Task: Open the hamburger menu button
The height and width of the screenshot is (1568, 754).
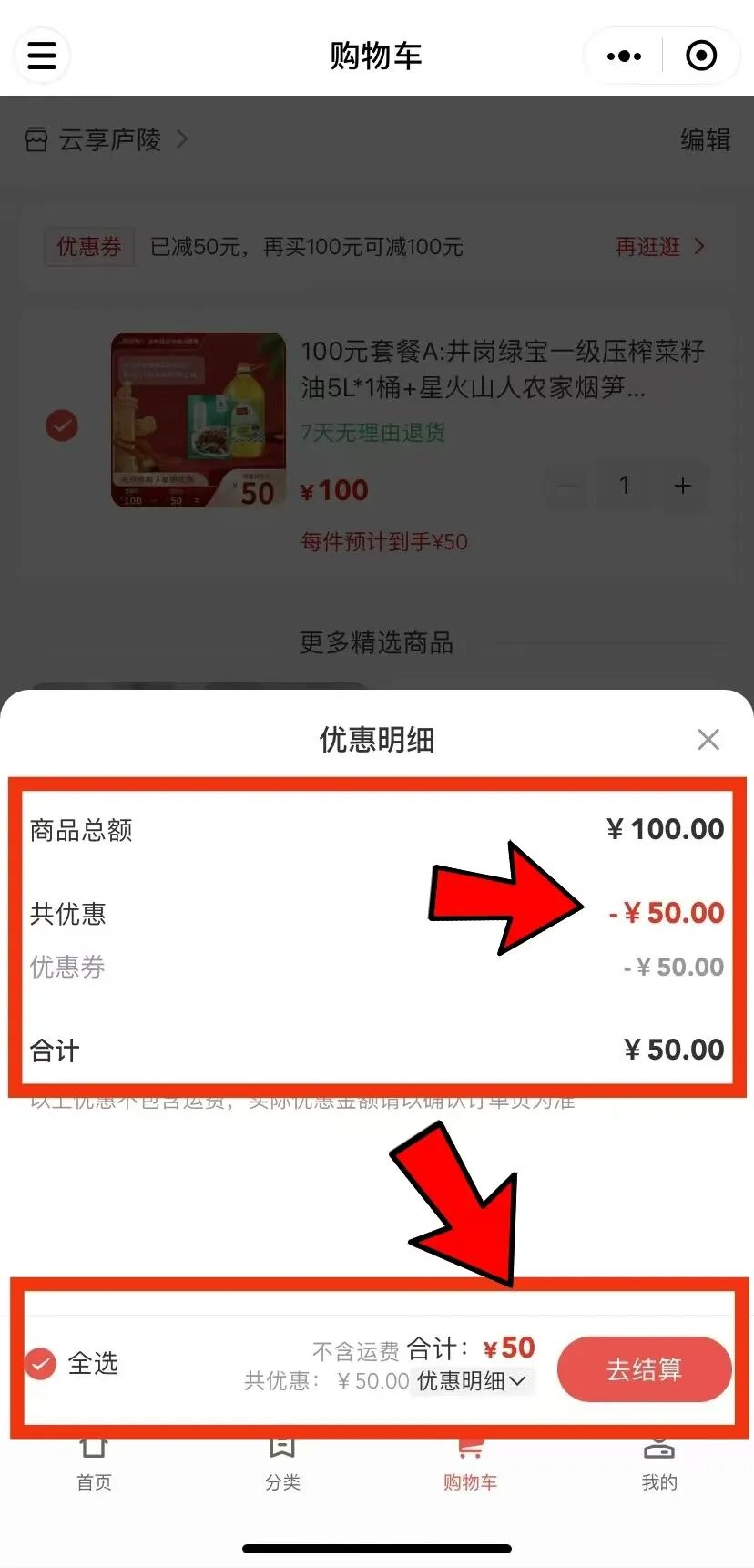Action: point(42,56)
